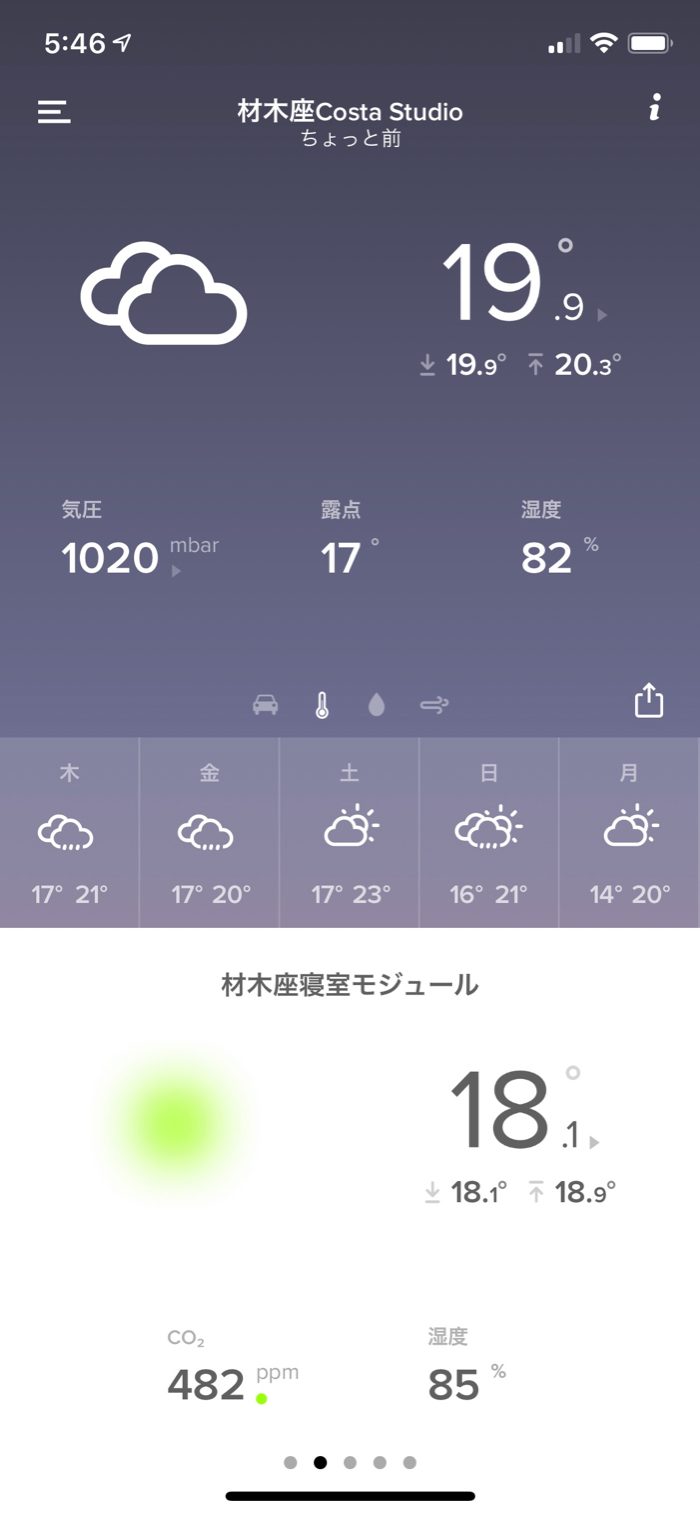700x1516 pixels.
Task: Select the car icon forecast view
Action: click(x=265, y=705)
